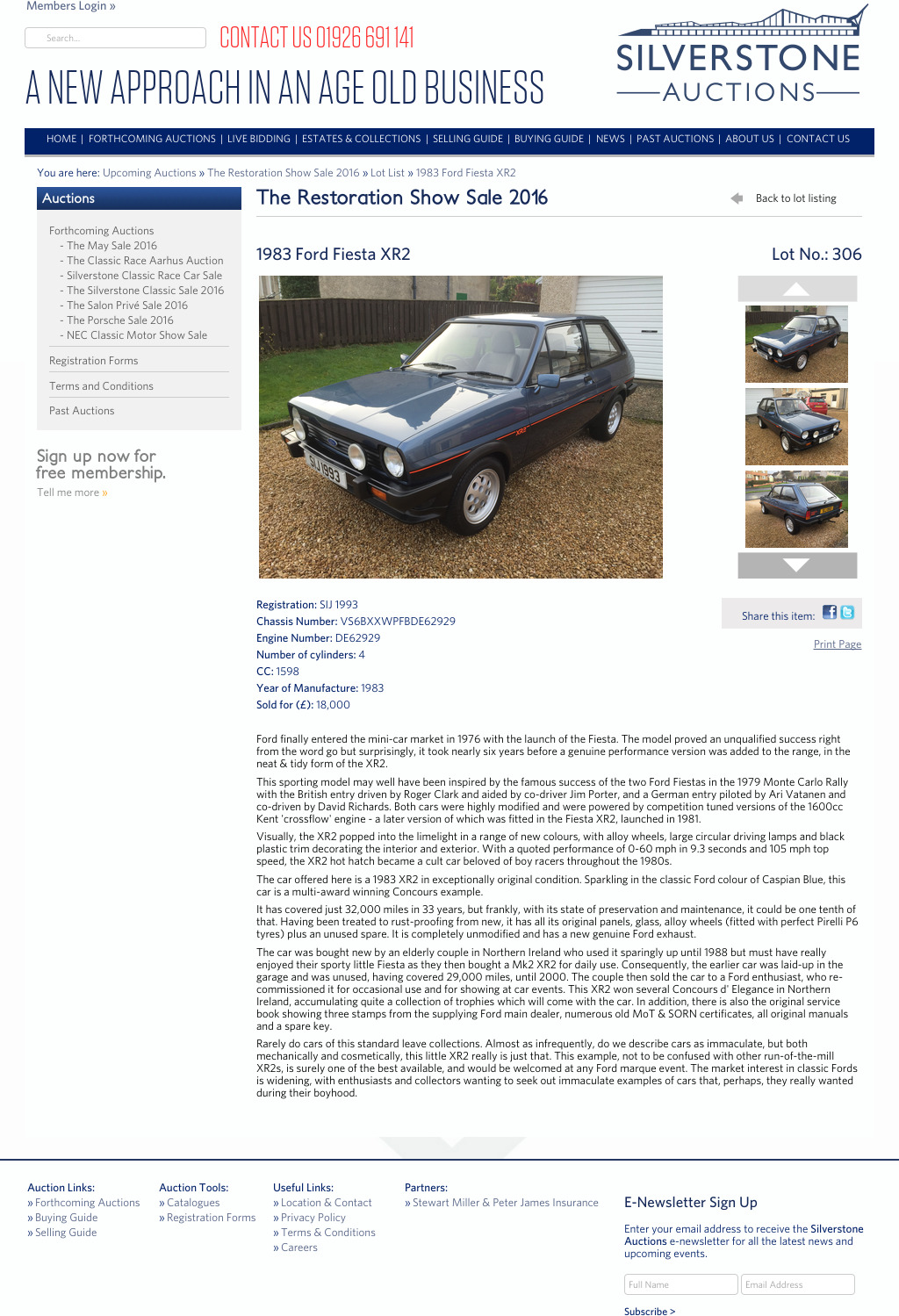Open Members Login link
This screenshot has width=899, height=1316.
(x=70, y=6)
